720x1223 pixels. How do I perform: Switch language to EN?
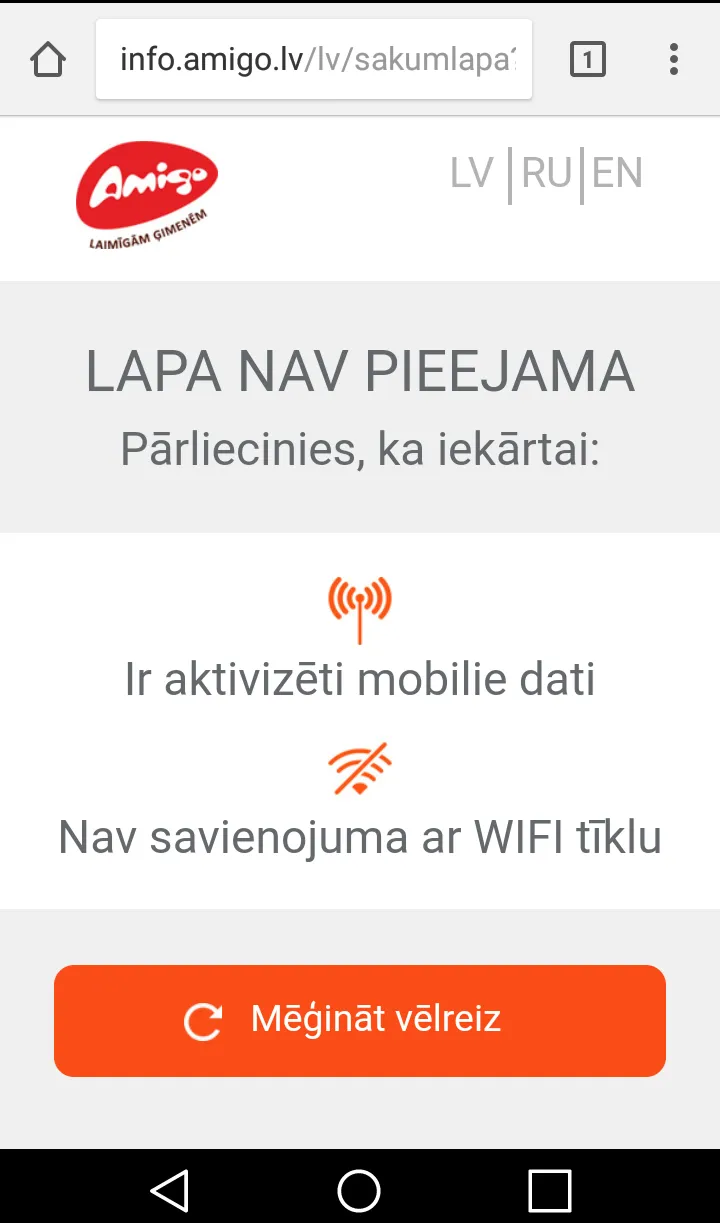click(617, 174)
